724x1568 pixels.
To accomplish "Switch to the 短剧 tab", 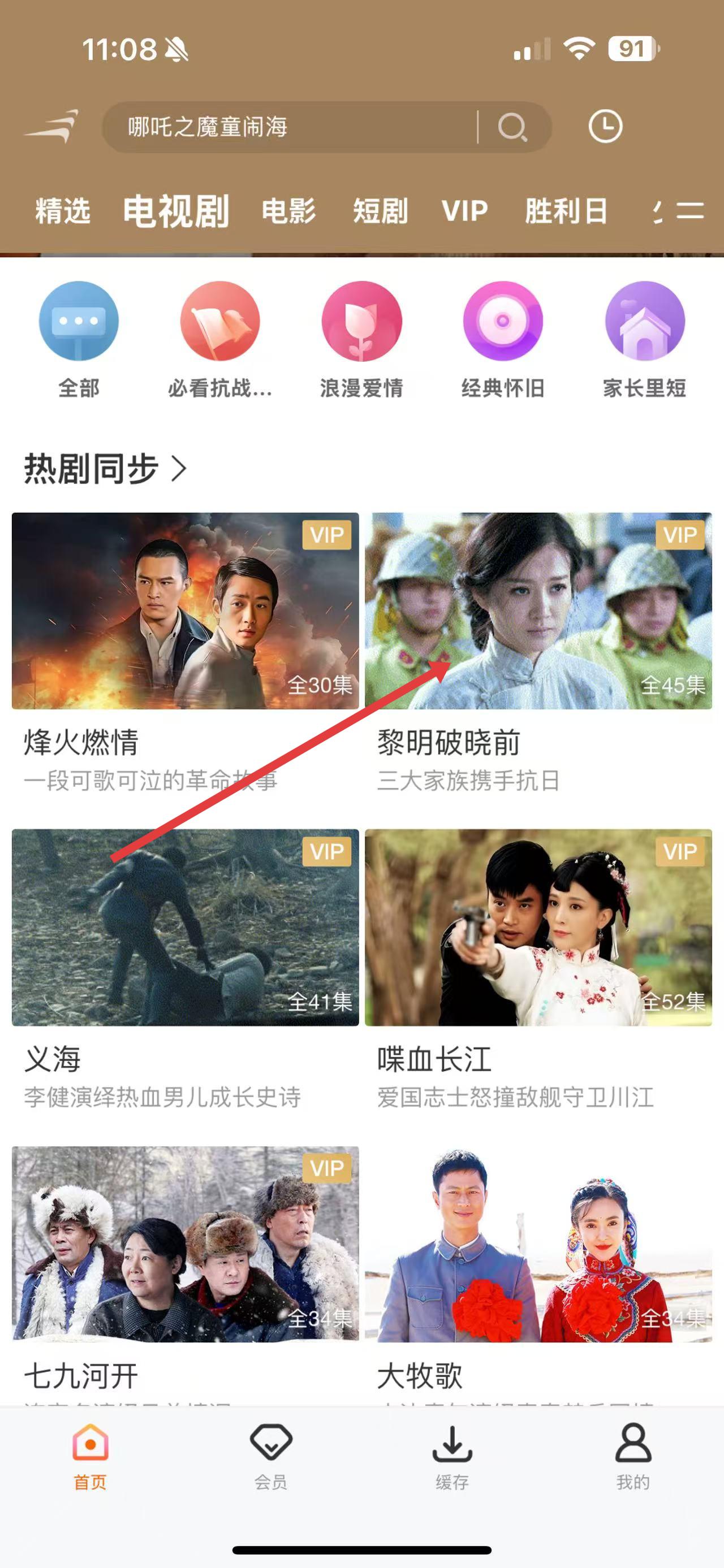I will click(x=381, y=211).
